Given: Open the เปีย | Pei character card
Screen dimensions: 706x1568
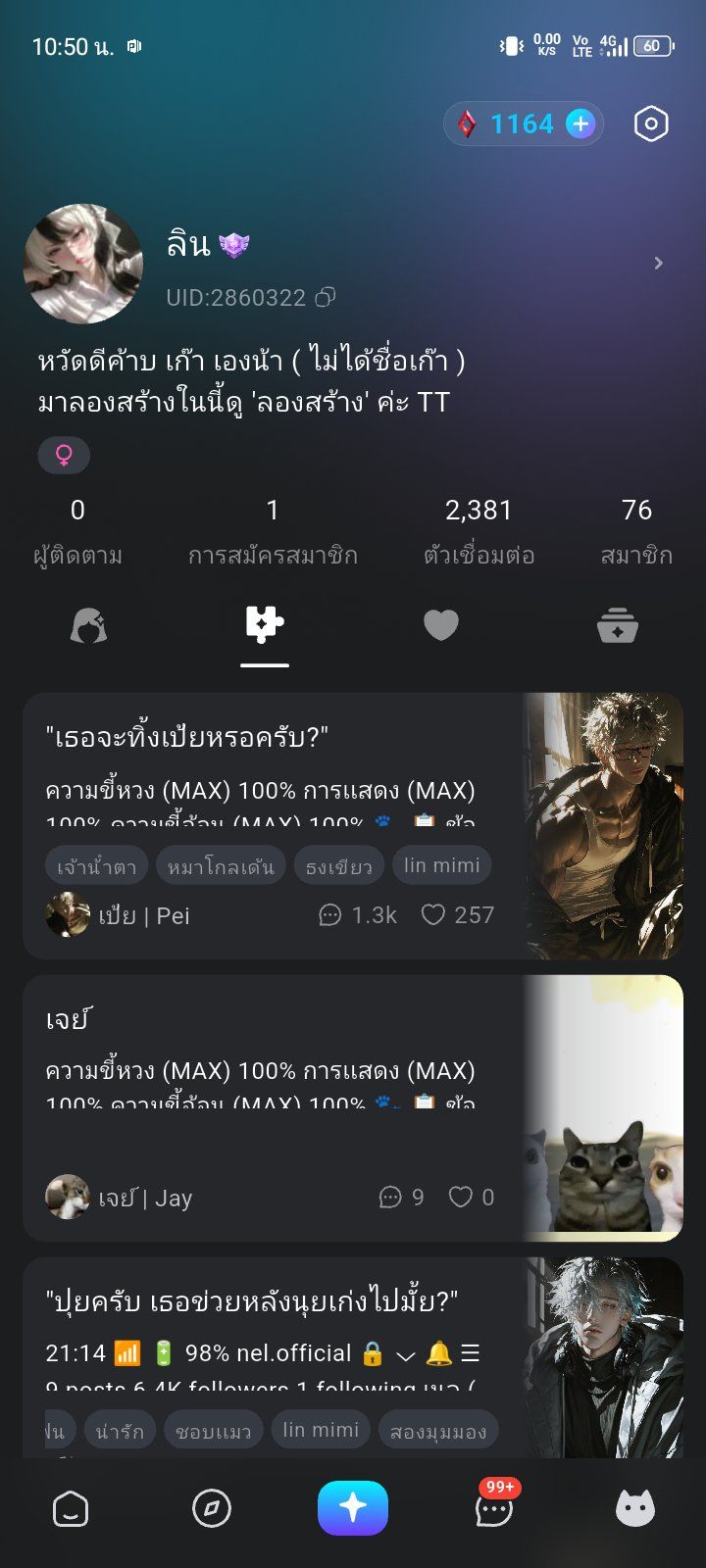Looking at the screenshot, I should coord(353,825).
